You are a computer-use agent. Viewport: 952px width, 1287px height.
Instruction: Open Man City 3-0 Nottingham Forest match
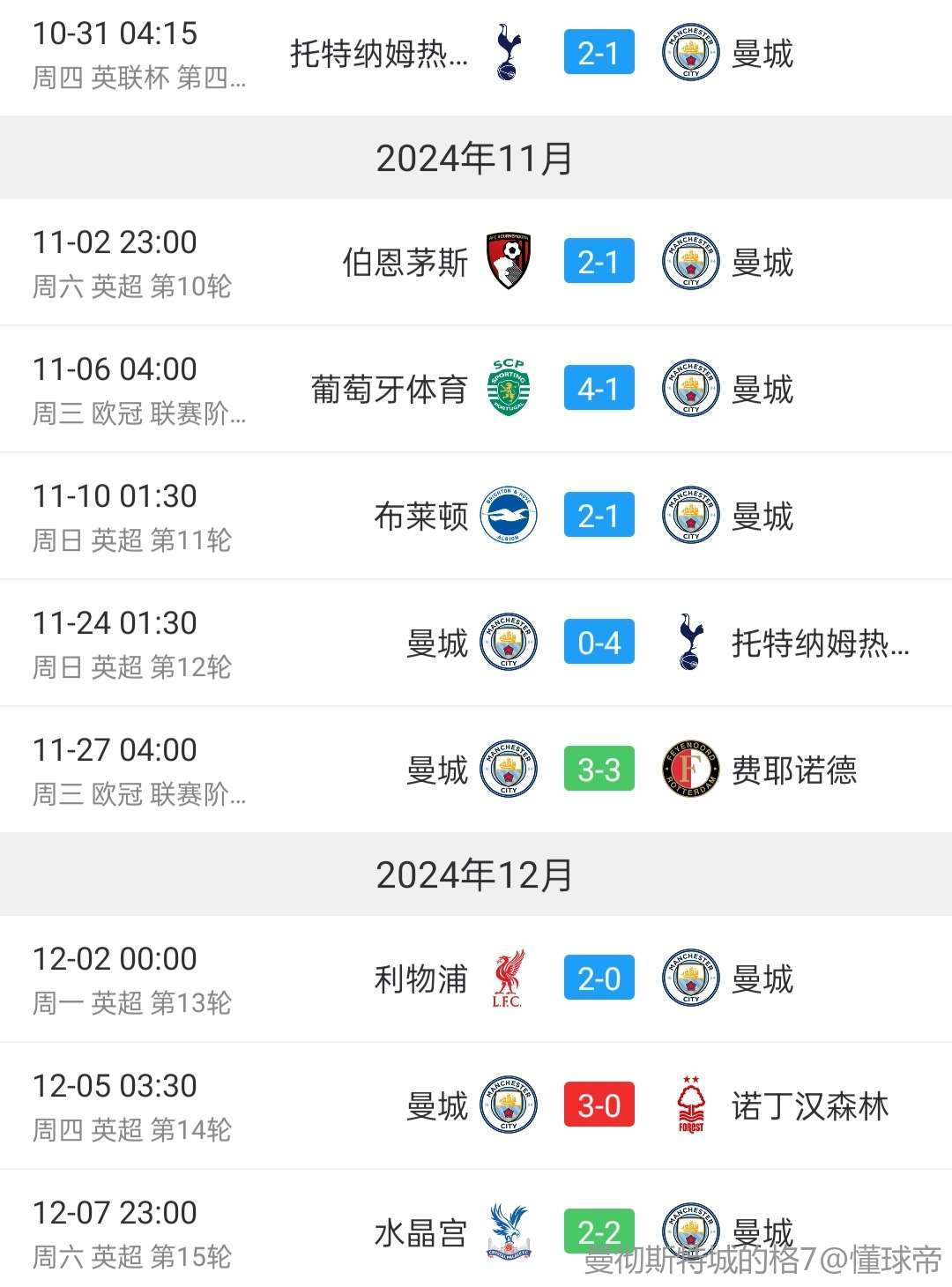[599, 1105]
